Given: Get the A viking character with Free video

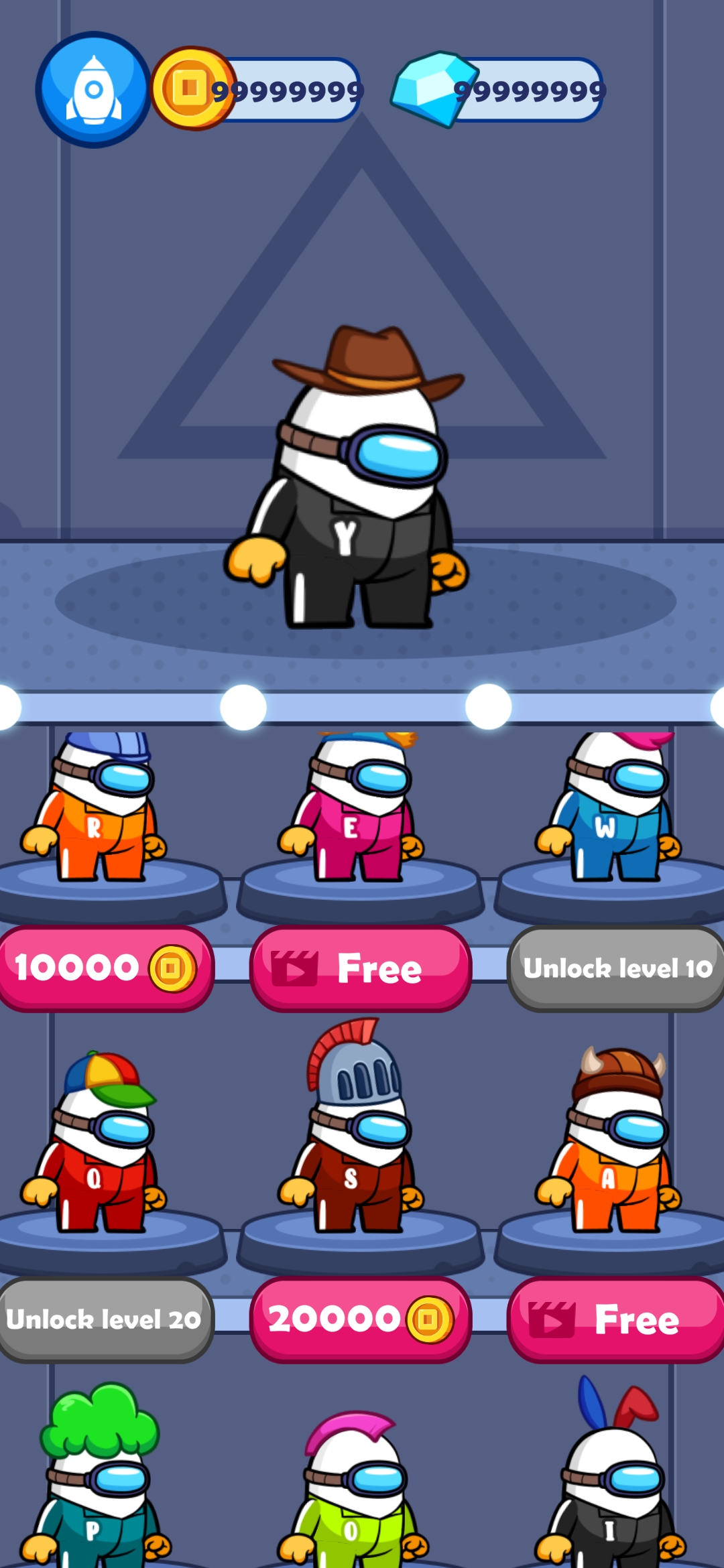Looking at the screenshot, I should (616, 1319).
